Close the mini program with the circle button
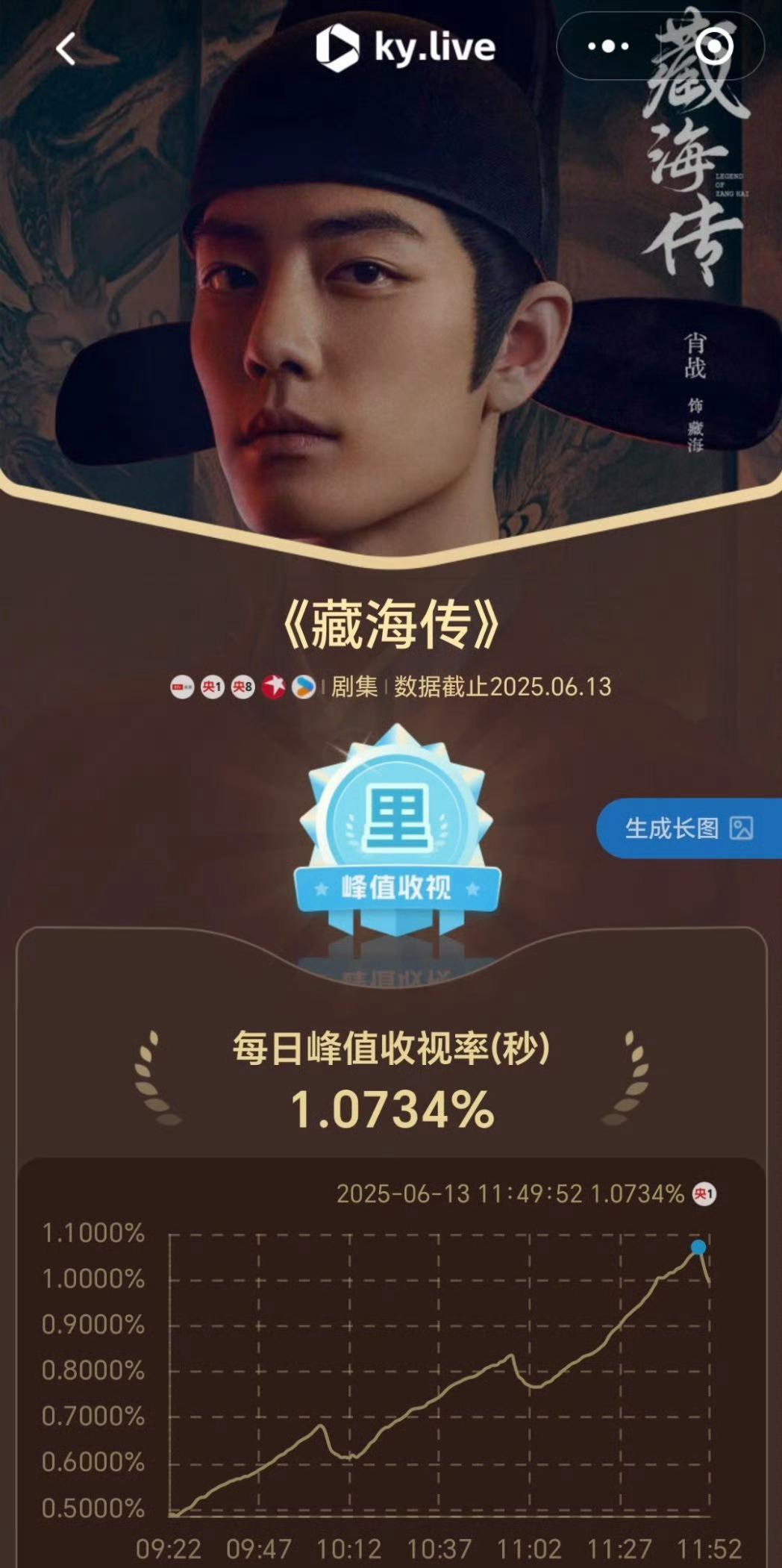The height and width of the screenshot is (1568, 782). pyautogui.click(x=713, y=46)
